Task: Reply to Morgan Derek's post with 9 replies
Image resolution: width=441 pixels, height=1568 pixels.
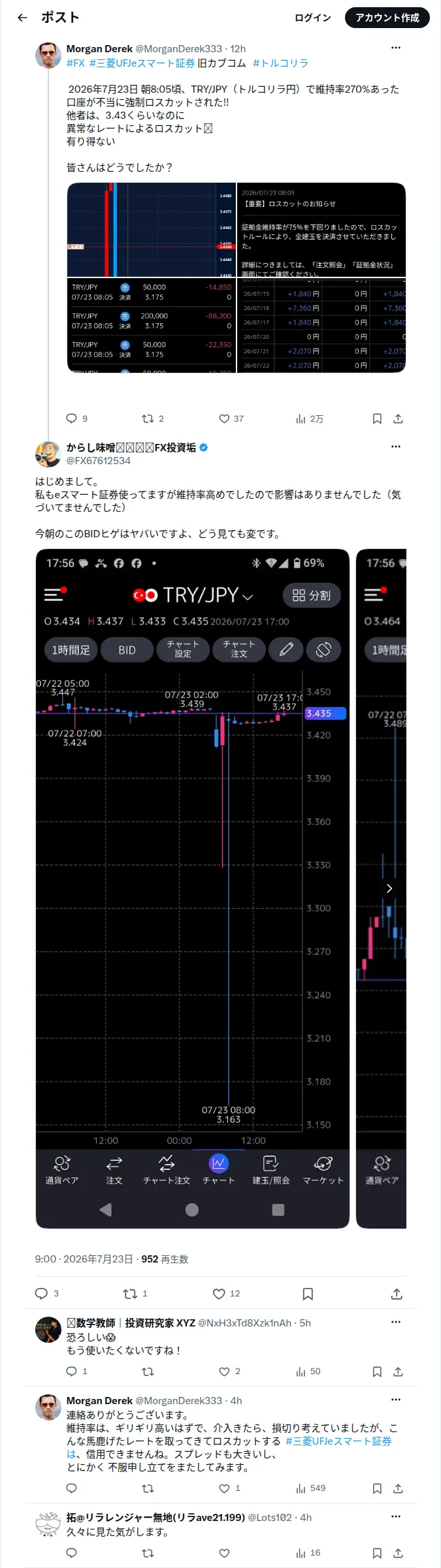Action: pos(77,418)
